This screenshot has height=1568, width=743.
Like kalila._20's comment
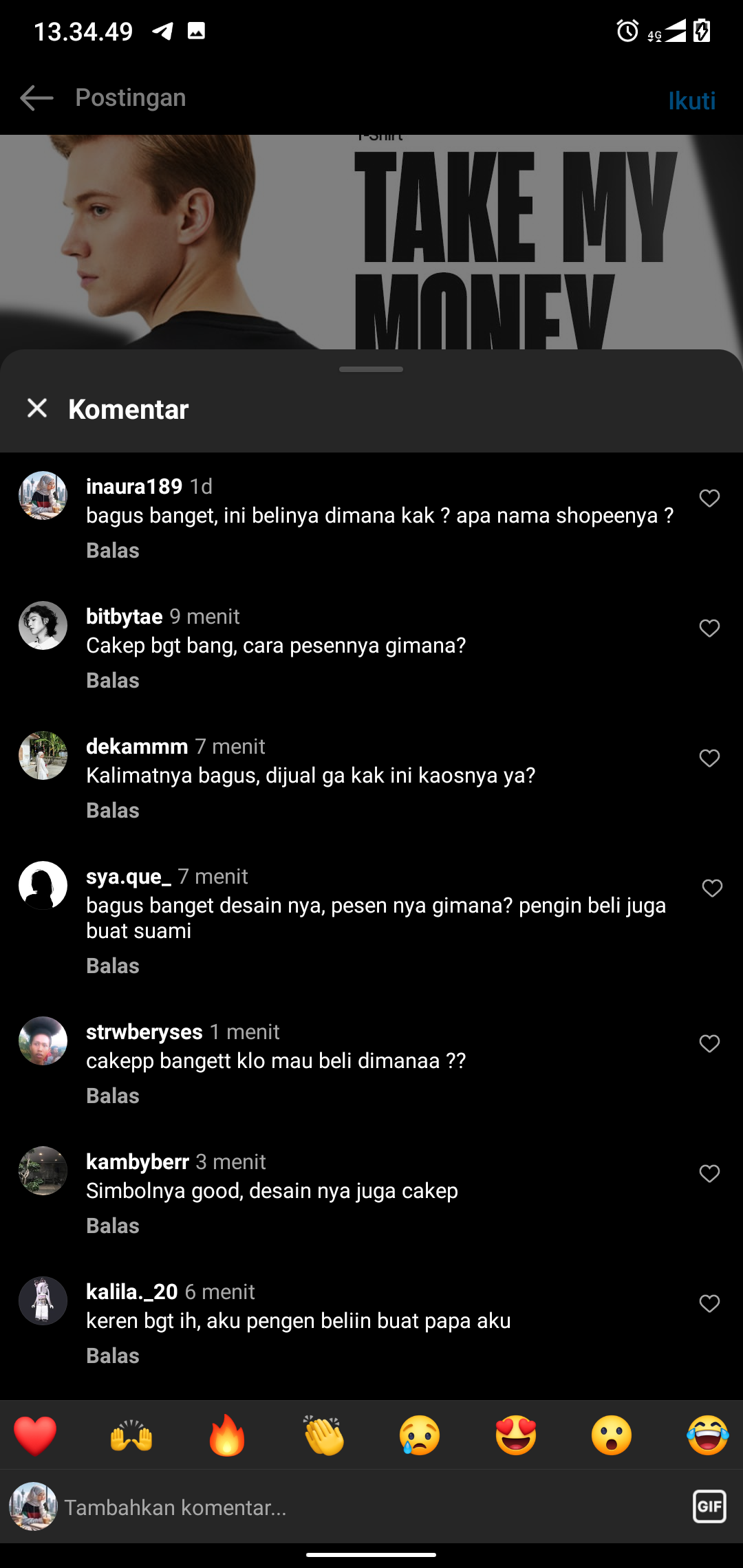(709, 1303)
